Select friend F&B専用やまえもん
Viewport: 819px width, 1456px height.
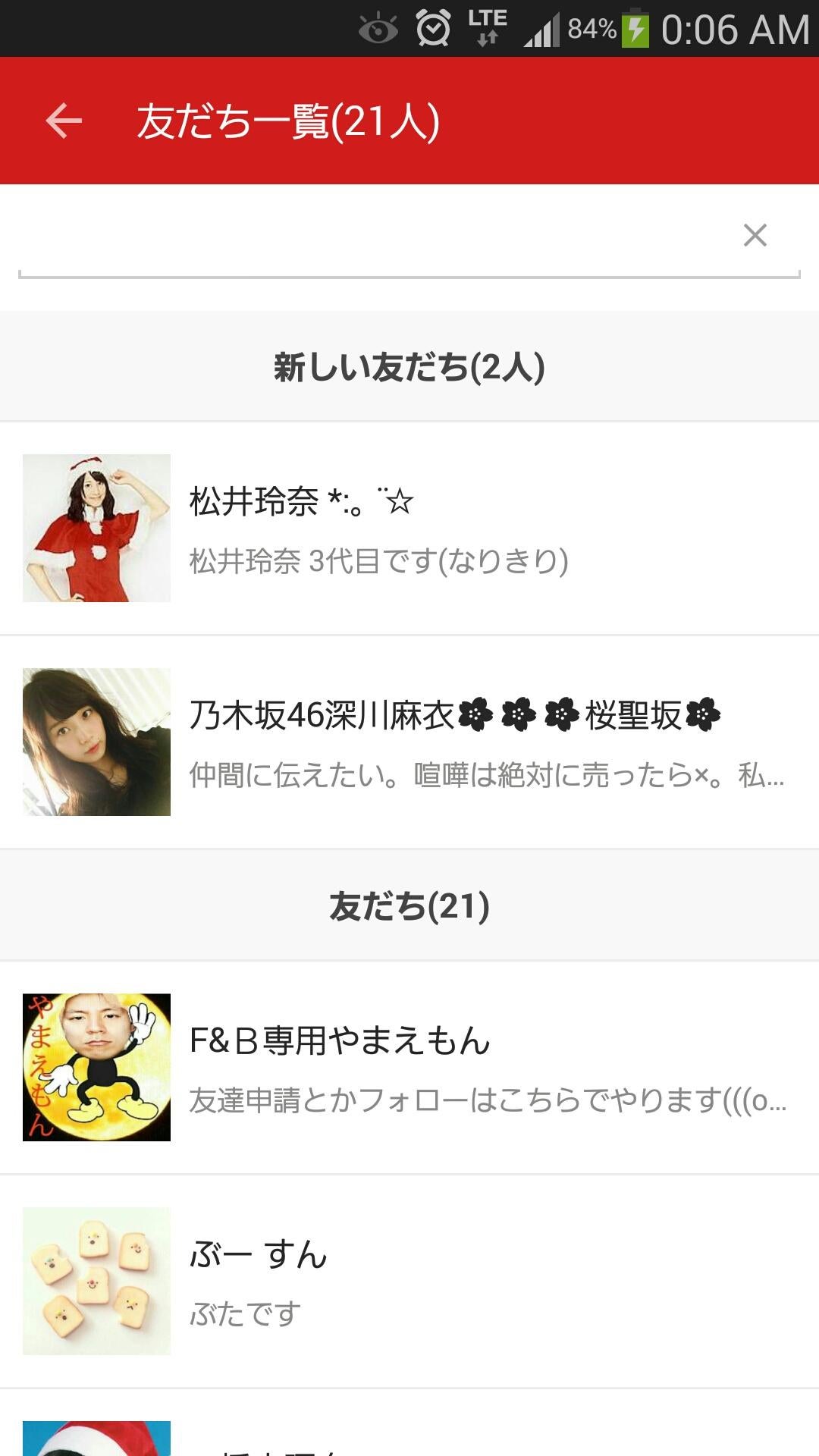pos(409,1068)
